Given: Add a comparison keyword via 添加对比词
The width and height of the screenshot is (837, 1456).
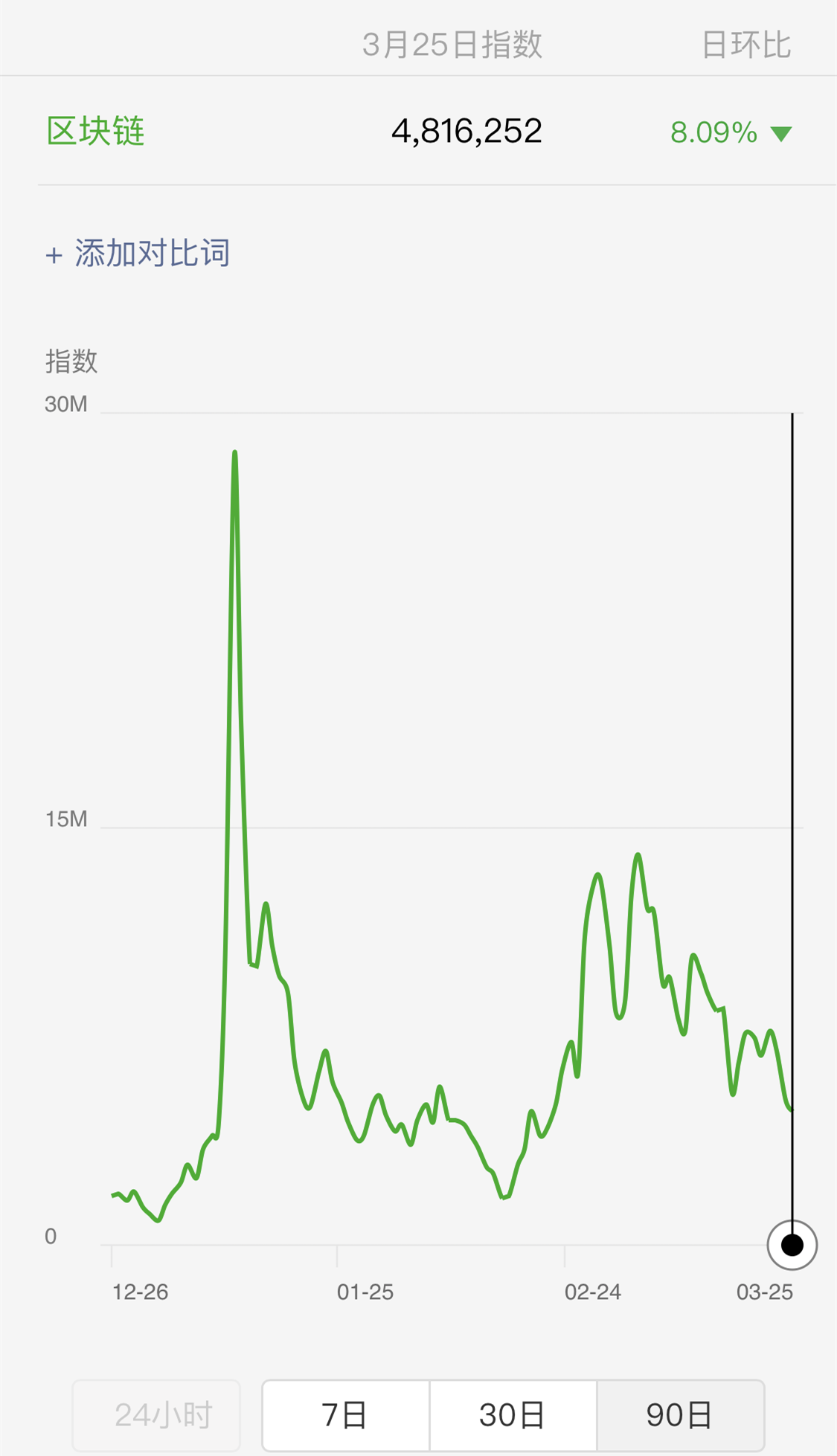Looking at the screenshot, I should [x=138, y=254].
